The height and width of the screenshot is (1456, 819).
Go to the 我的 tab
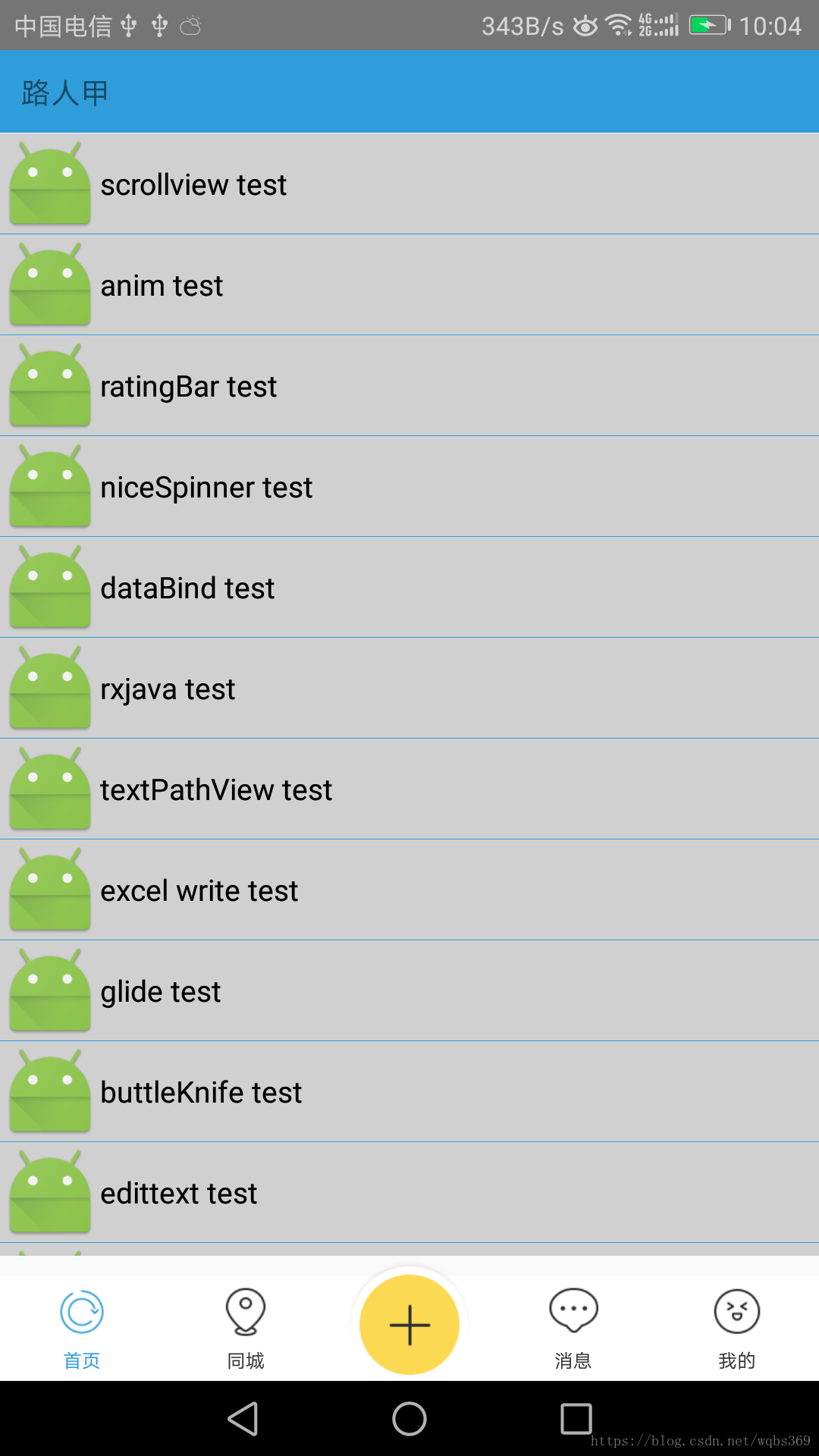click(737, 1329)
